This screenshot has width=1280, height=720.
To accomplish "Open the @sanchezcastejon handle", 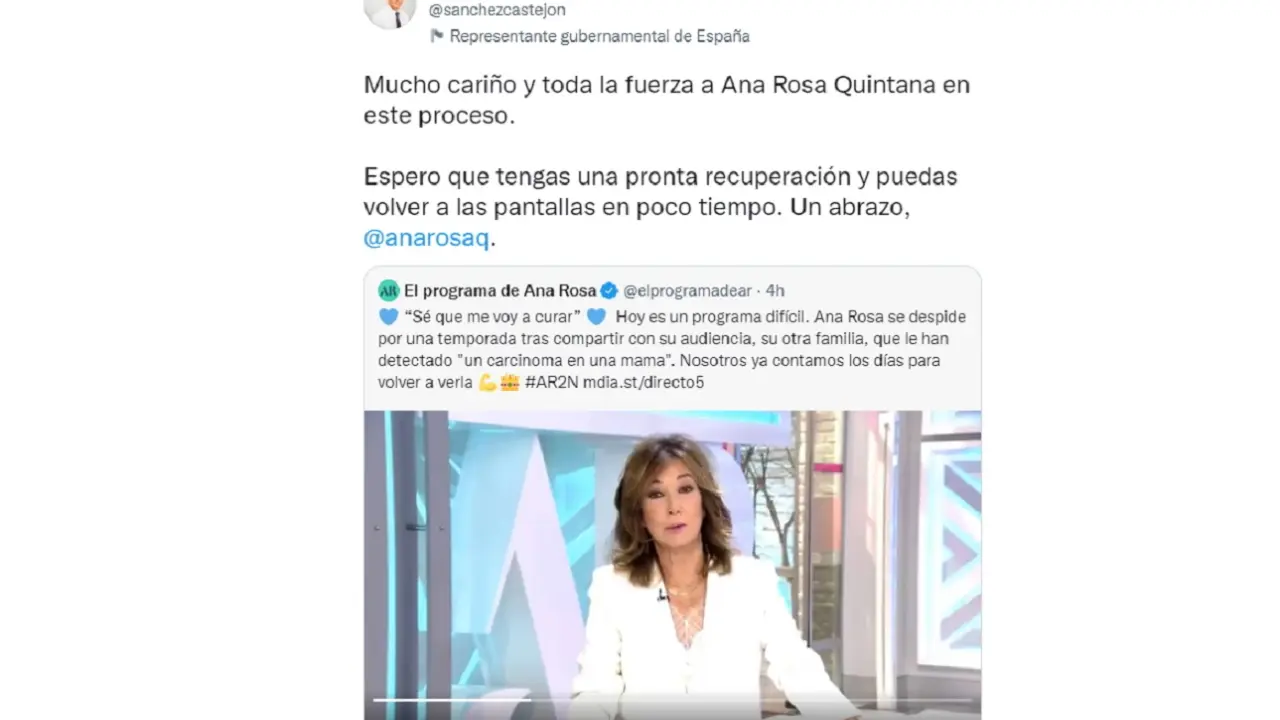I will (x=497, y=10).
